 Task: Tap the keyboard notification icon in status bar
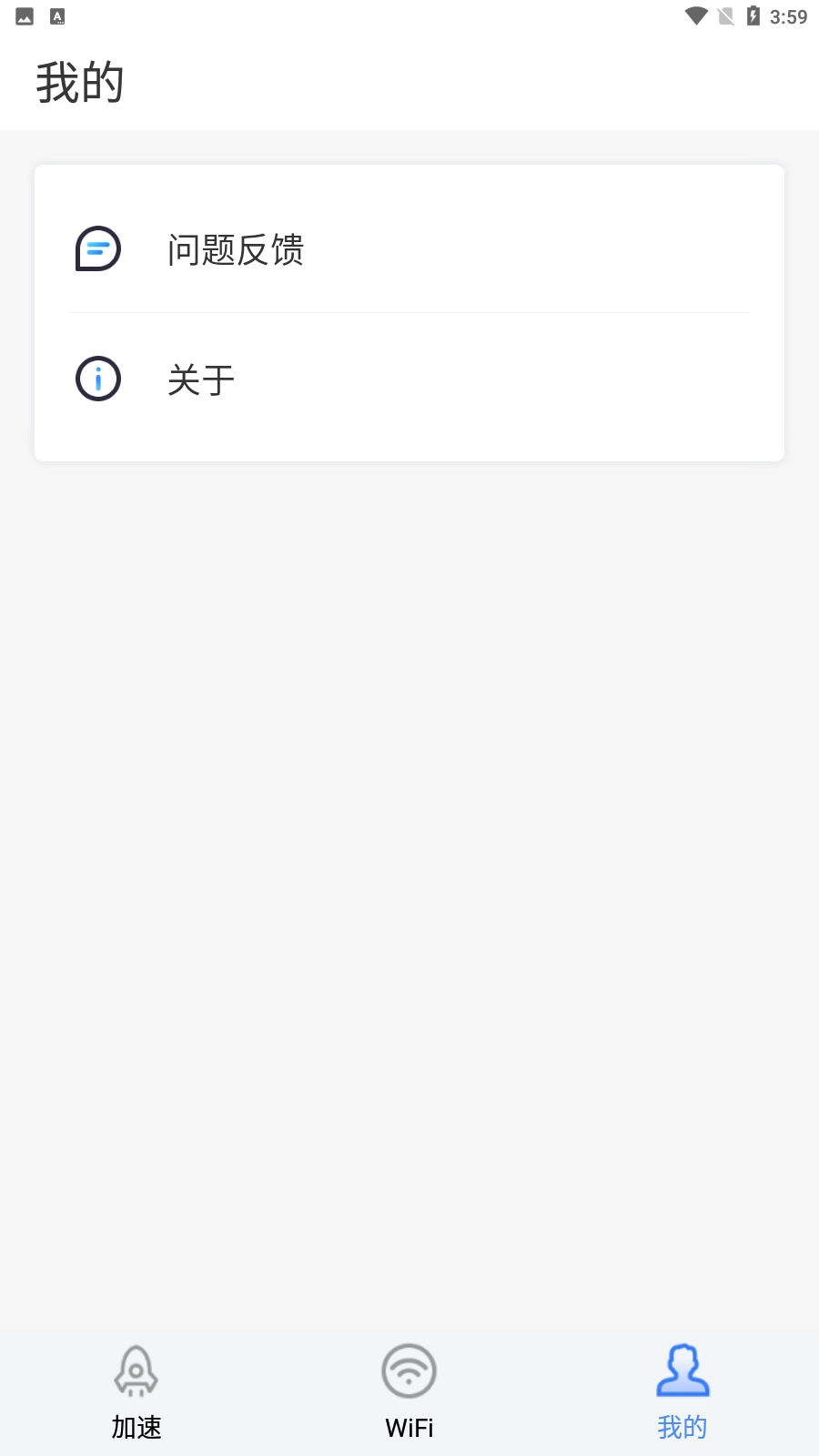click(x=57, y=15)
